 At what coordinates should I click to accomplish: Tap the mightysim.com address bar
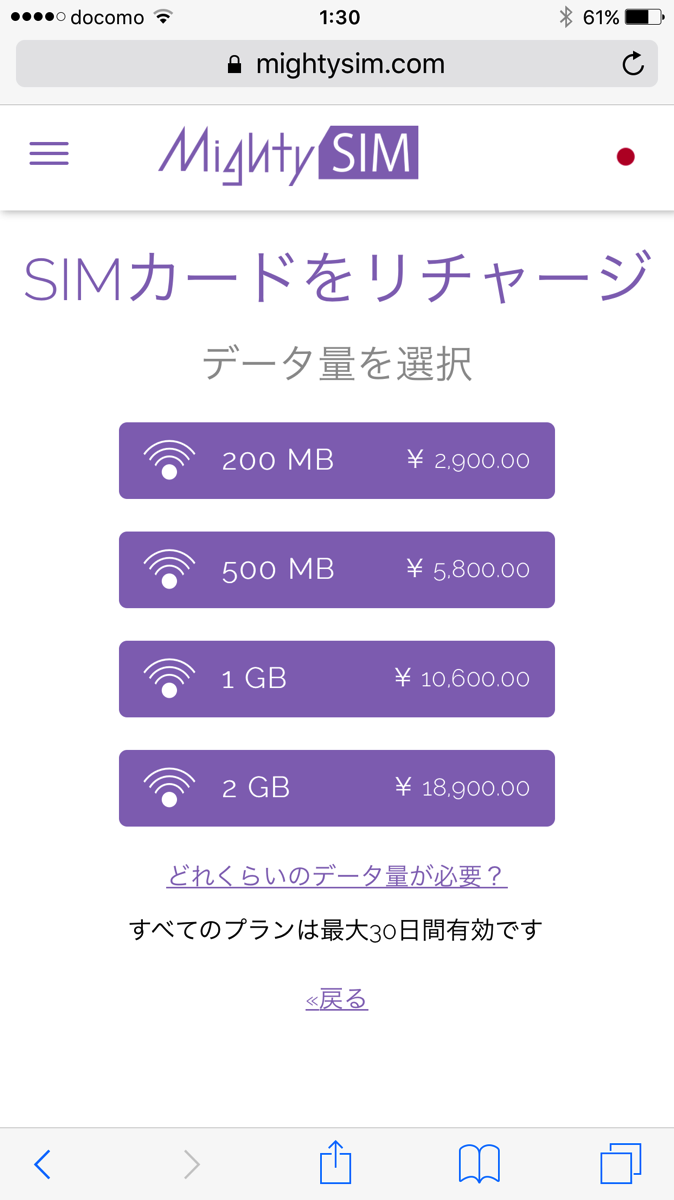point(337,64)
